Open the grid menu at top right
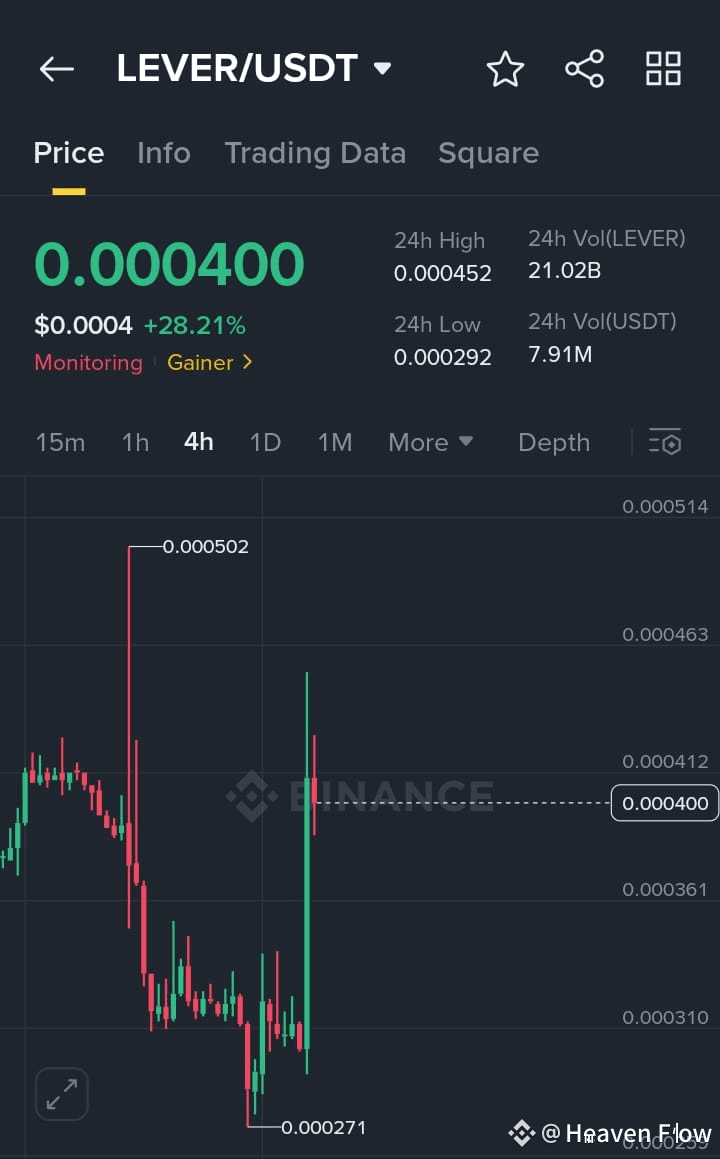This screenshot has height=1159, width=720. pyautogui.click(x=662, y=68)
